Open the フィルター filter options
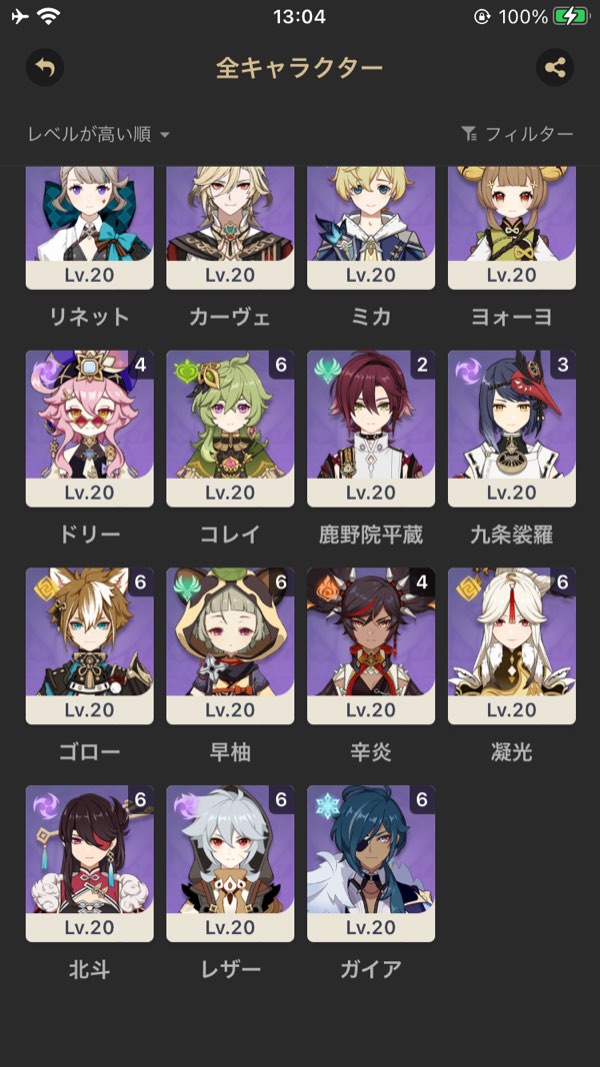The width and height of the screenshot is (600, 1067). [x=517, y=134]
